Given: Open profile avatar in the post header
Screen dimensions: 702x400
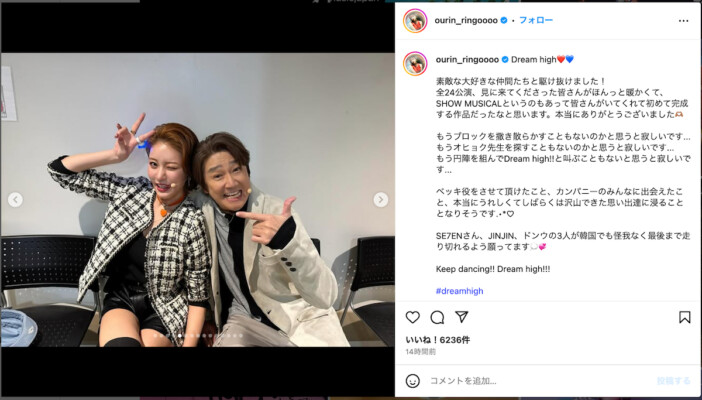Looking at the screenshot, I should coord(415,20).
